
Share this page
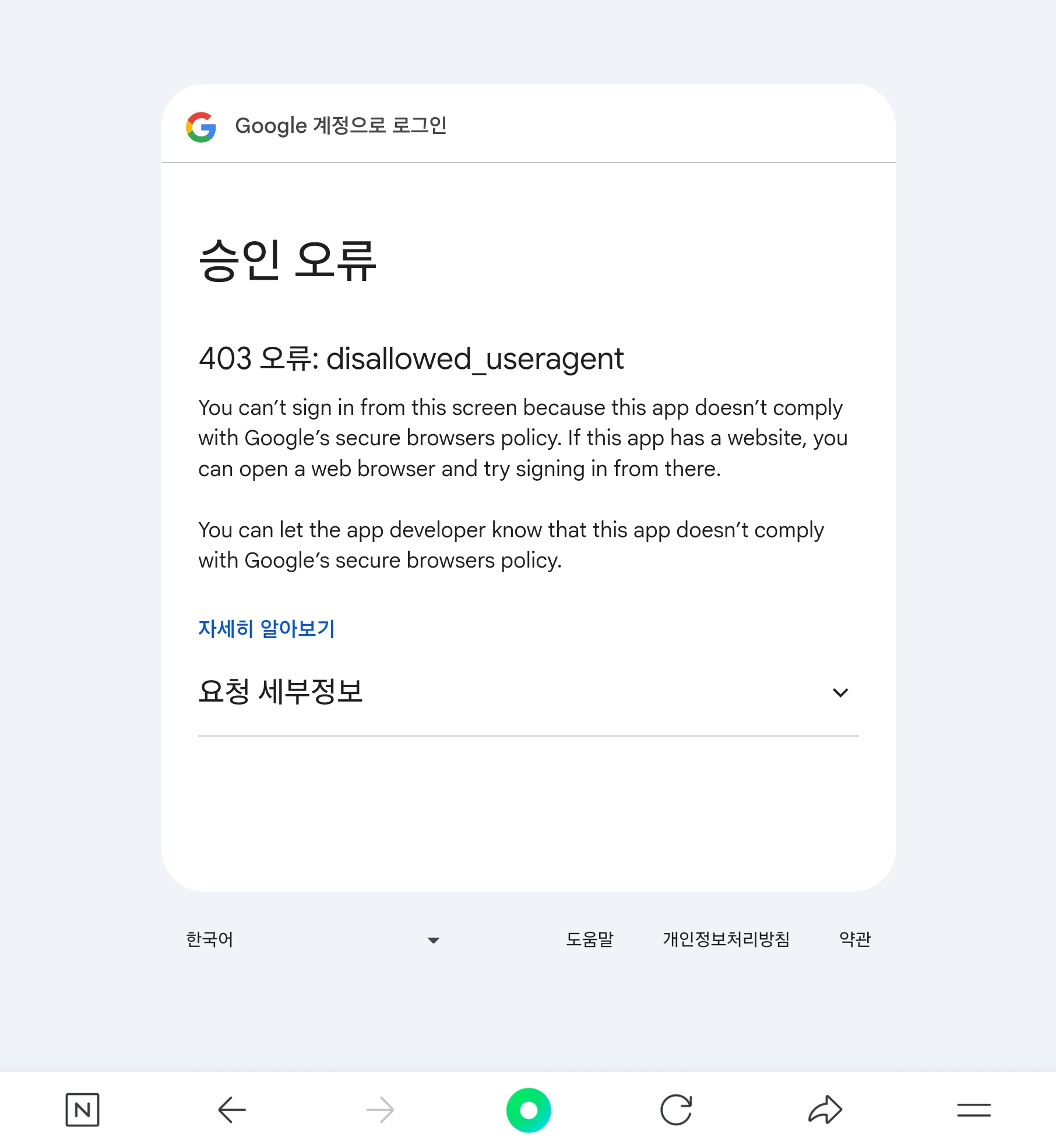tap(825, 1110)
